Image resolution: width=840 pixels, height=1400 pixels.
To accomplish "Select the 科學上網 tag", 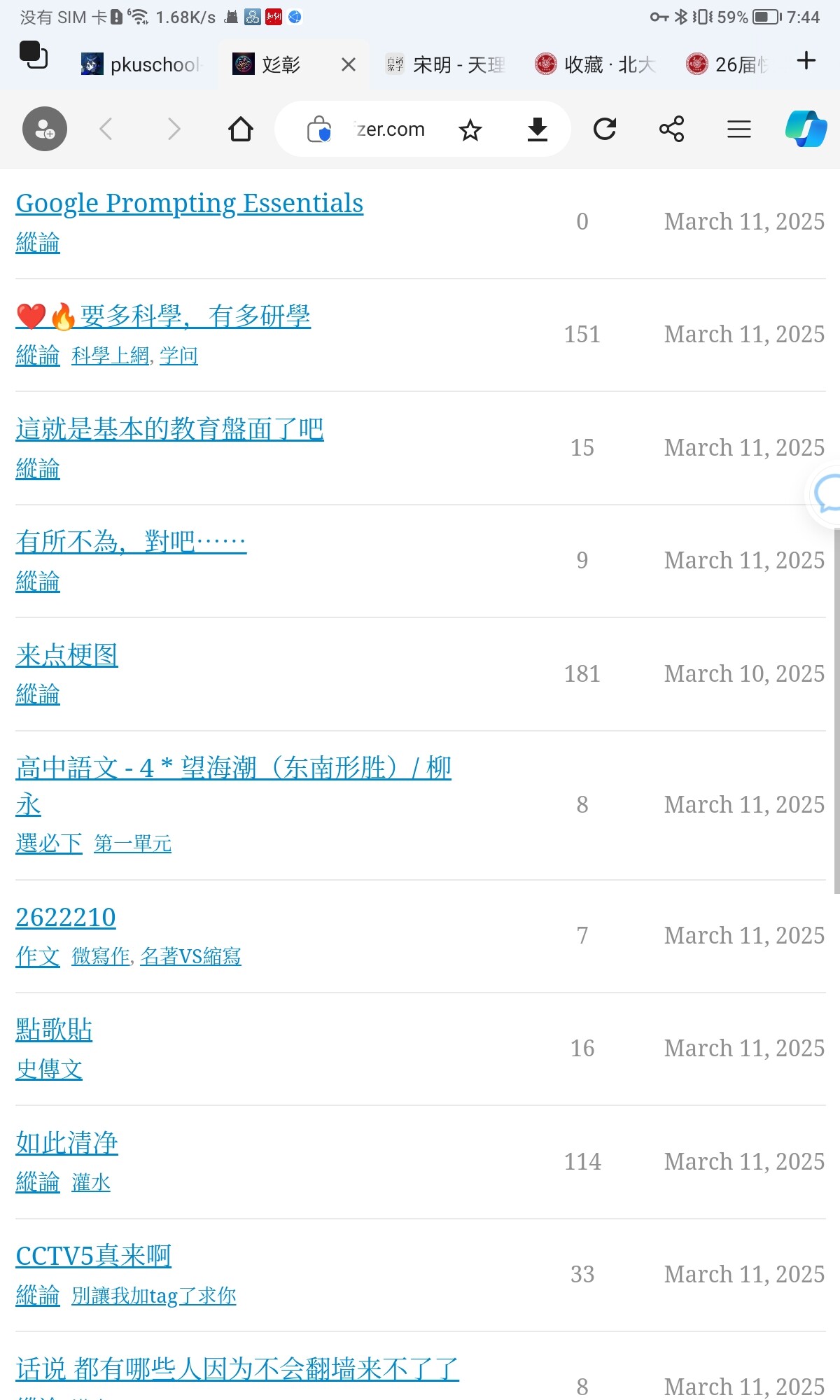I will (110, 356).
